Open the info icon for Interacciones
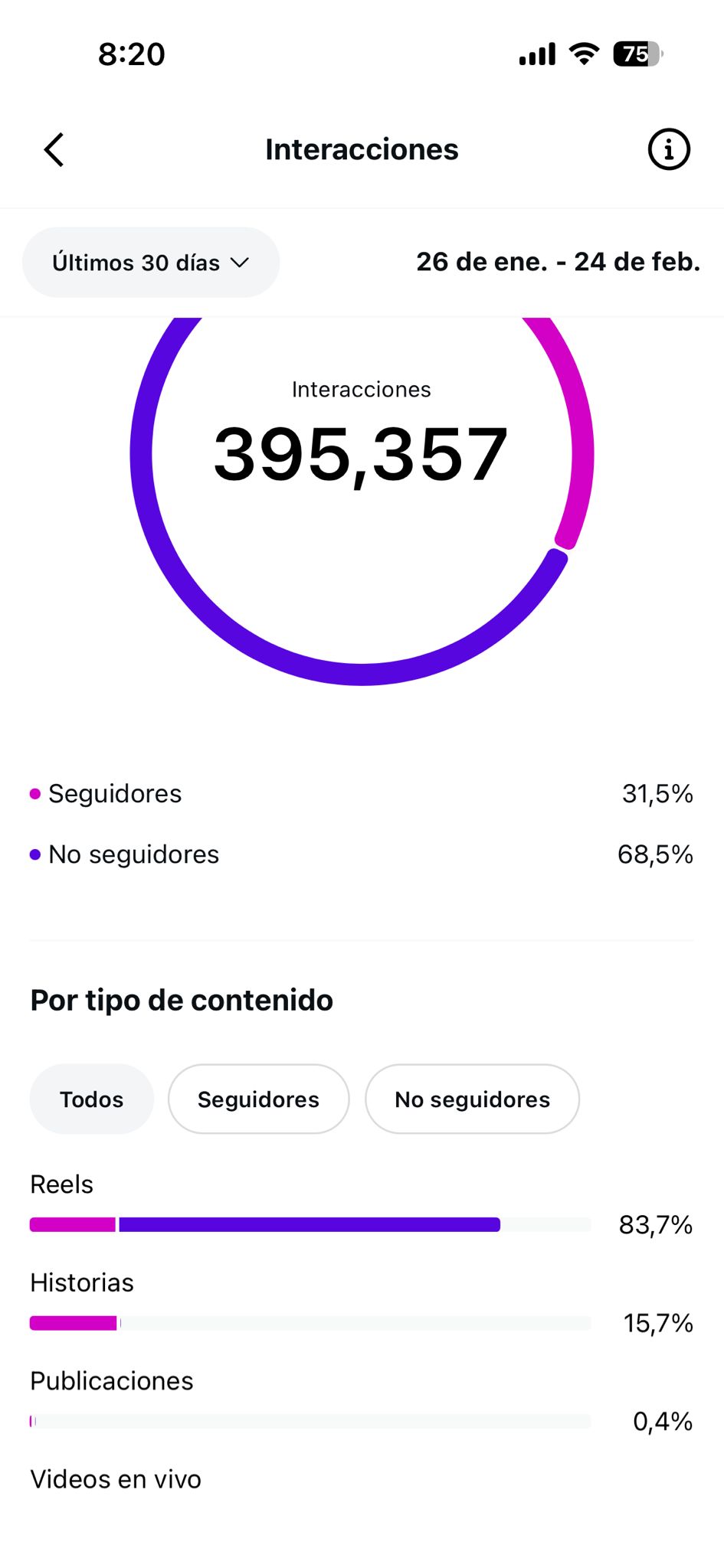This screenshot has height=1568, width=724. pos(668,149)
